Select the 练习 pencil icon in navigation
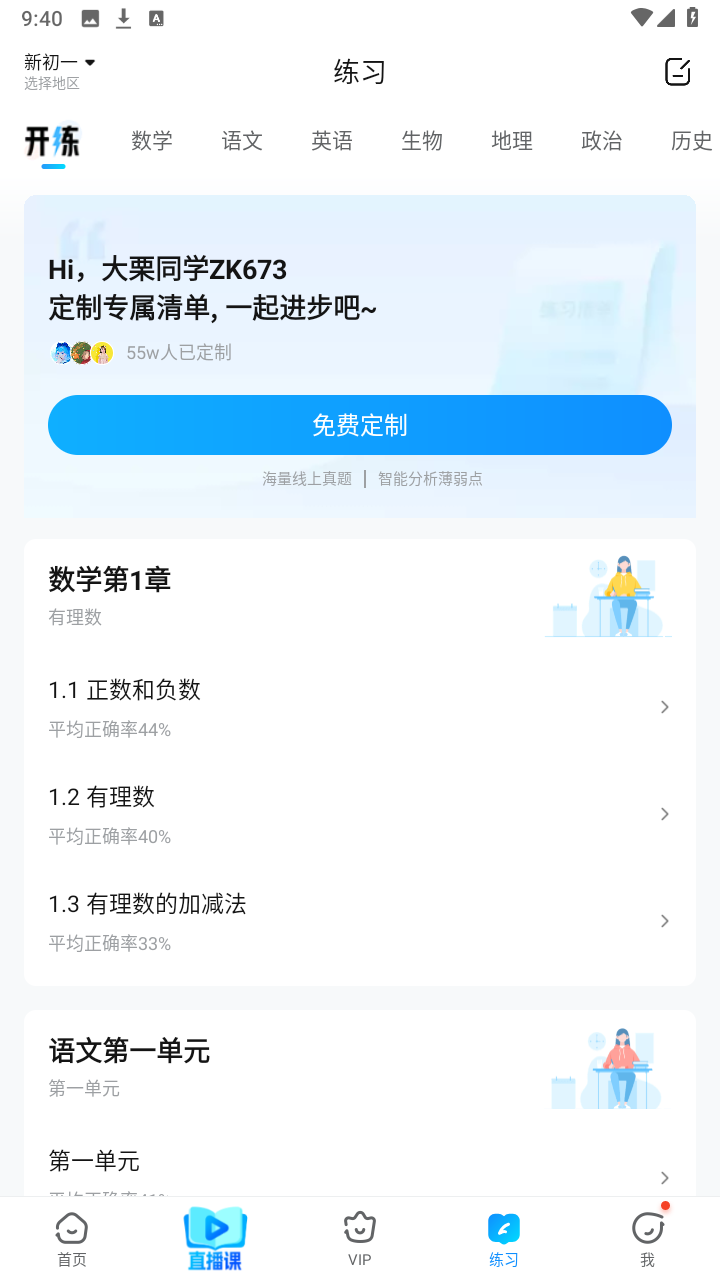 (x=503, y=1227)
